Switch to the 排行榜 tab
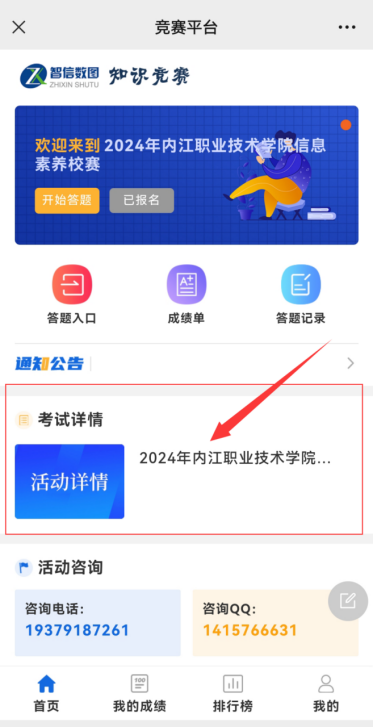 coord(233,694)
